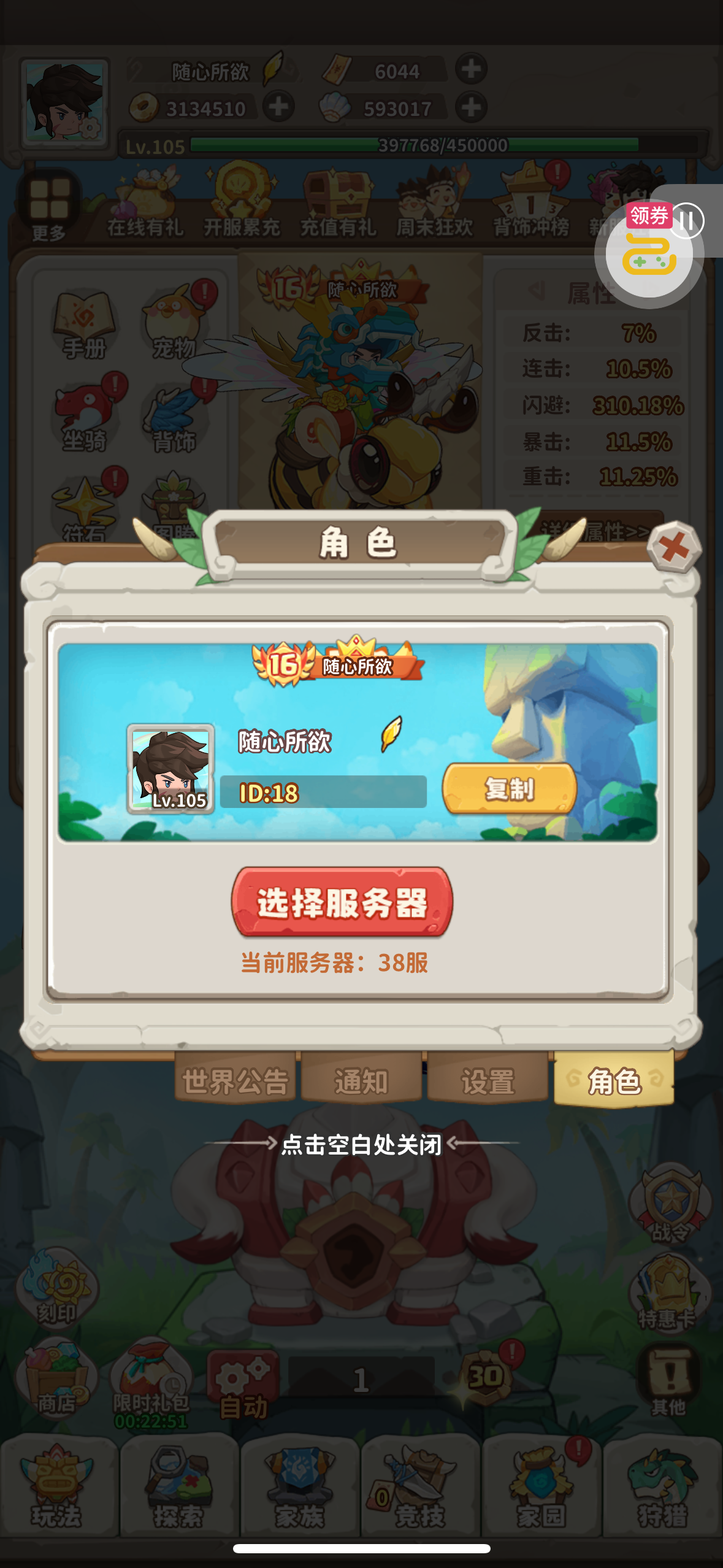Copy the character ID with 复制
The width and height of the screenshot is (723, 1568).
click(510, 789)
